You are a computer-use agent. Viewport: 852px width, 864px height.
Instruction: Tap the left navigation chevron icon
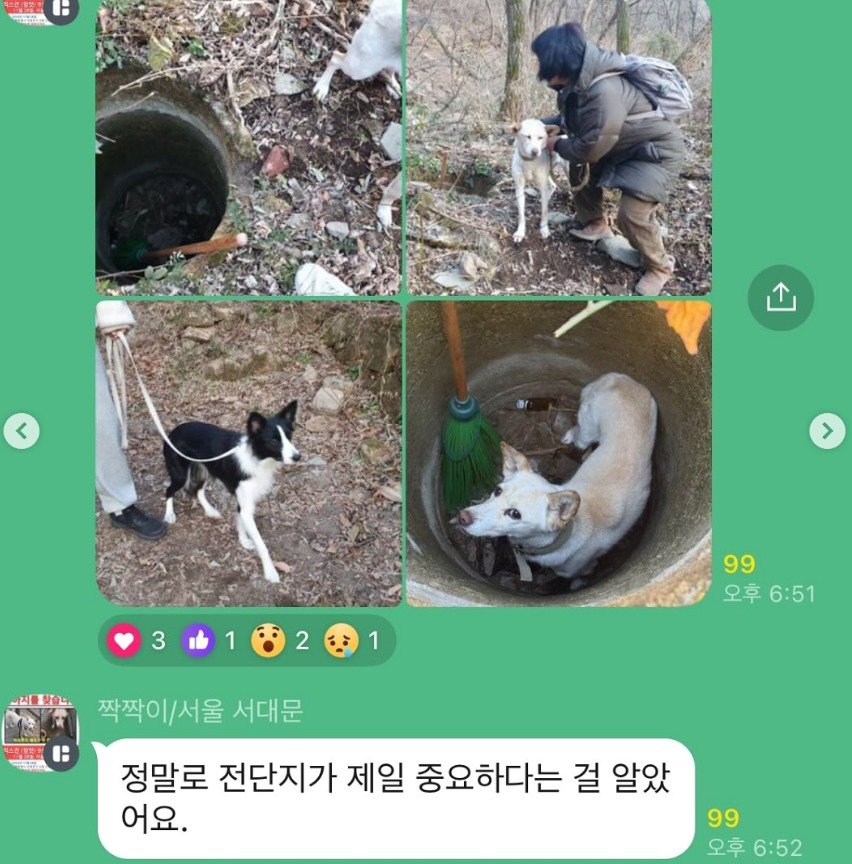pos(22,432)
